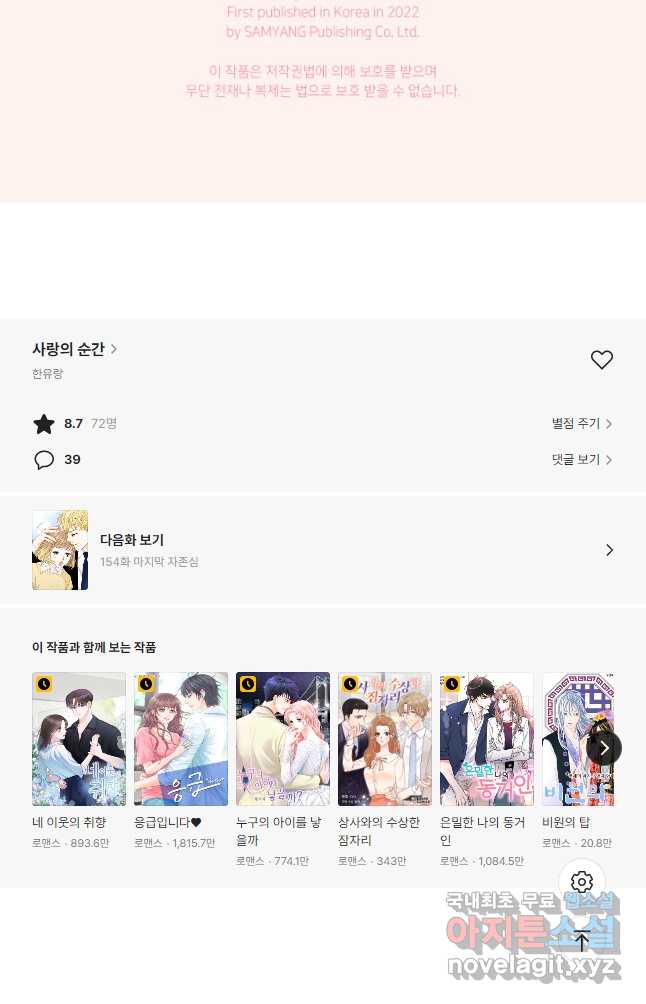
Task: Open the 은밀한 나의 동거인 webtoon
Action: coord(487,739)
